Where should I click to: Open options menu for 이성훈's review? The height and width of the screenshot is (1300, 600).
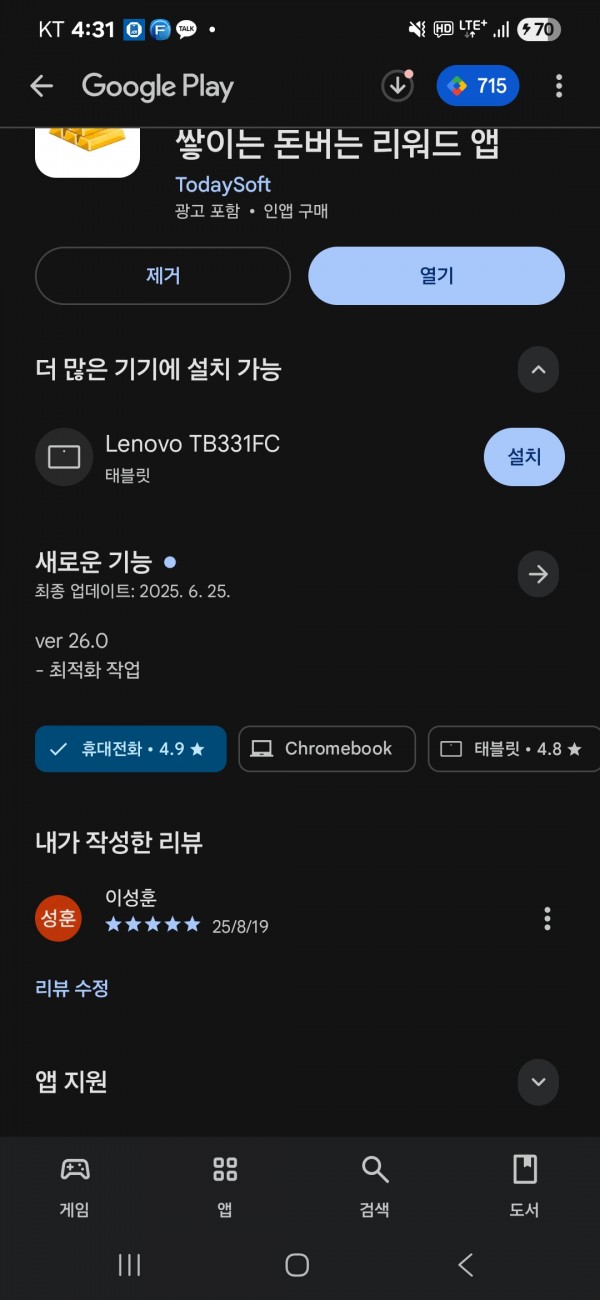547,918
